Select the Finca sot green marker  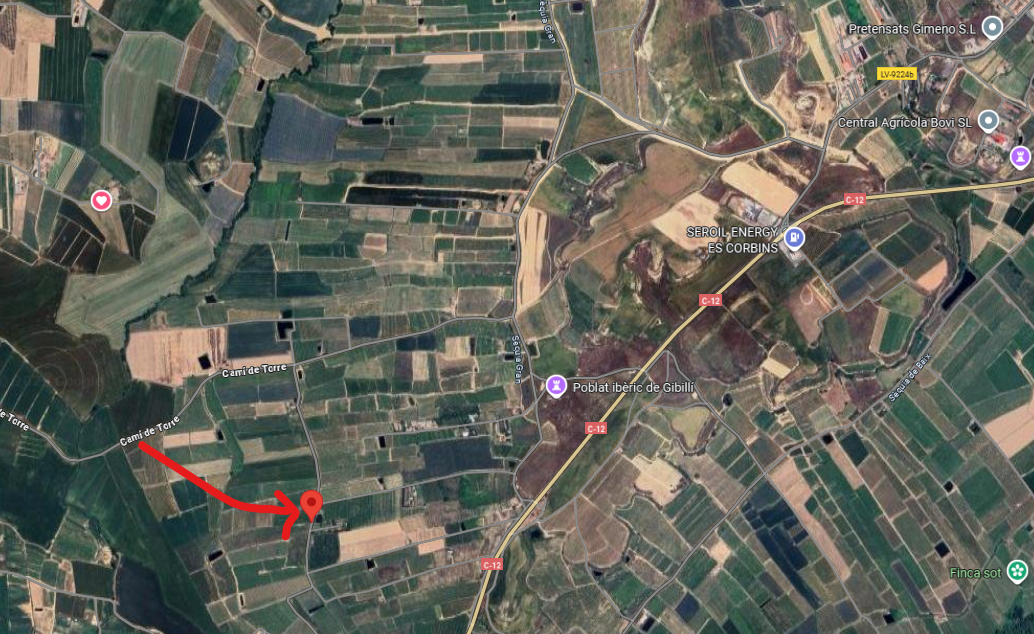click(1017, 572)
